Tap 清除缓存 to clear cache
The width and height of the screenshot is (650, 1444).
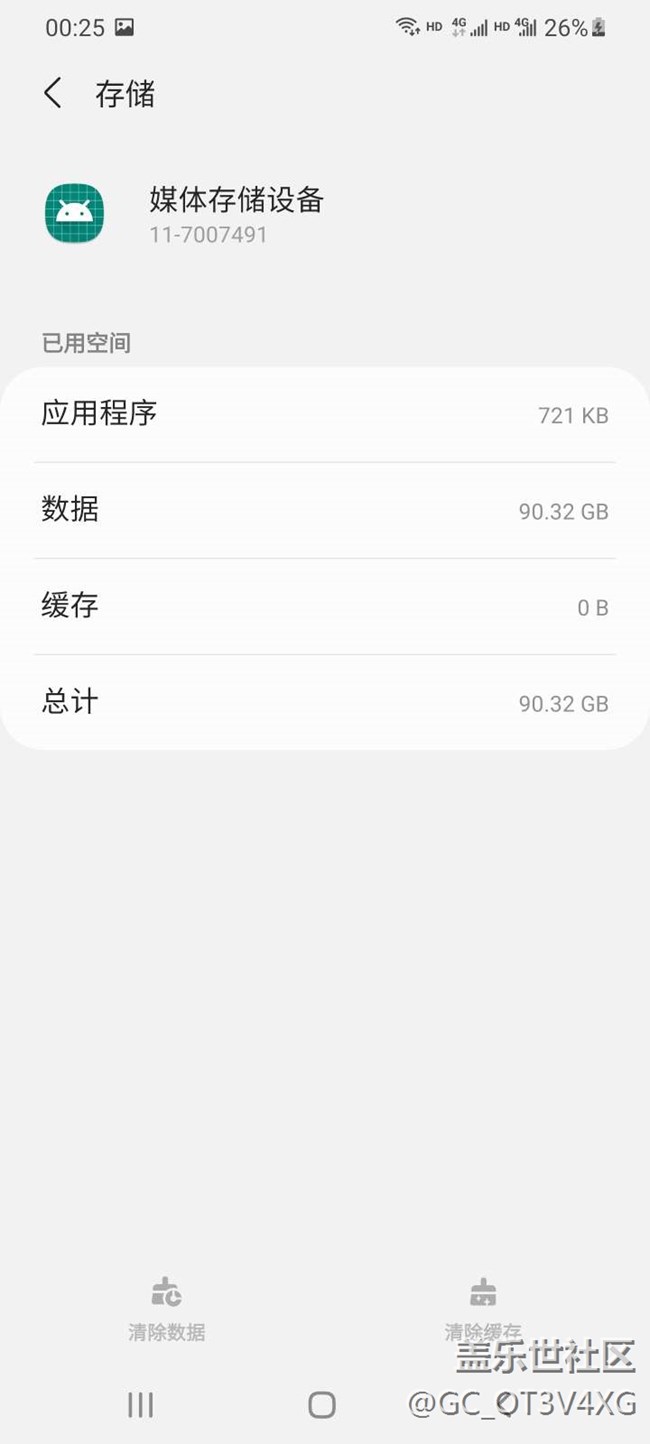click(483, 1308)
